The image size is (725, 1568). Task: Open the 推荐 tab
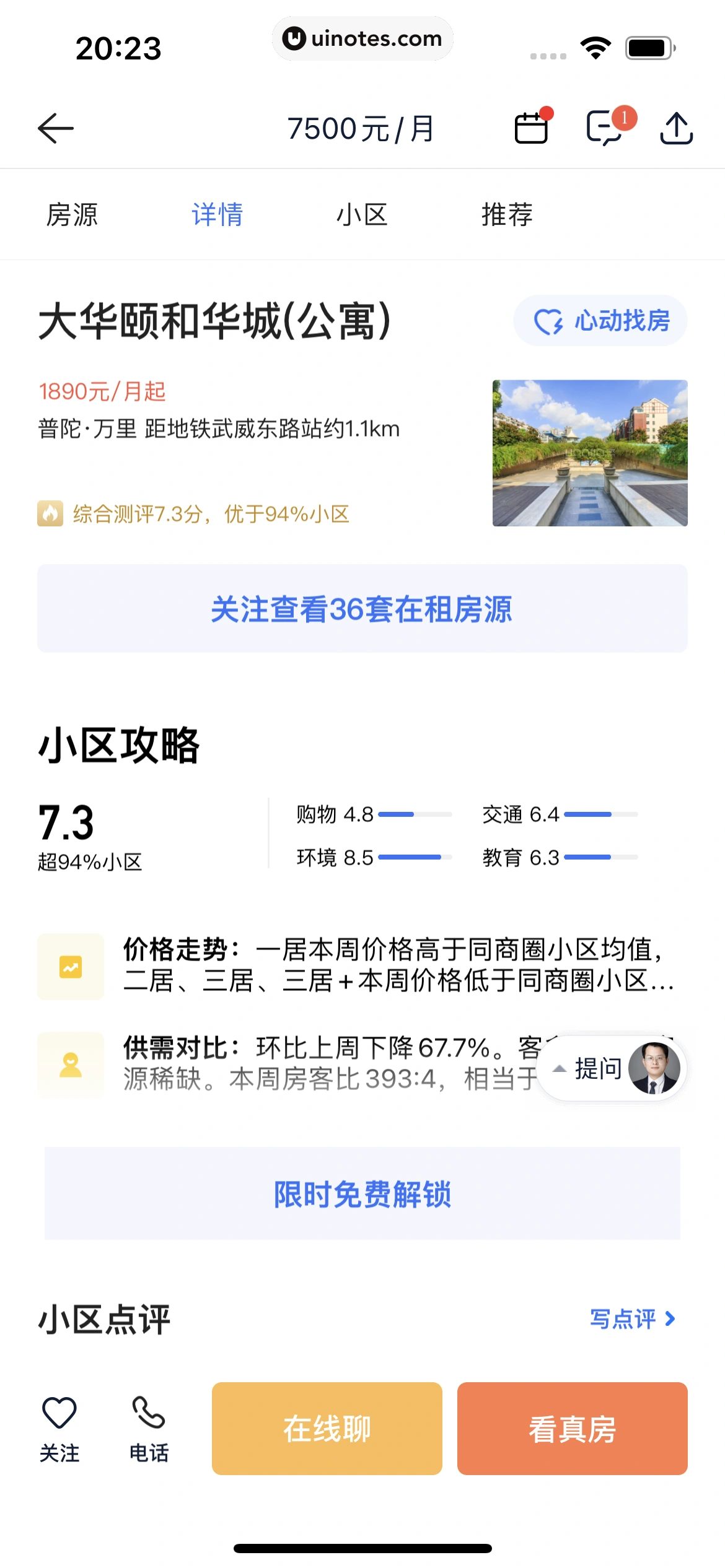(x=507, y=215)
